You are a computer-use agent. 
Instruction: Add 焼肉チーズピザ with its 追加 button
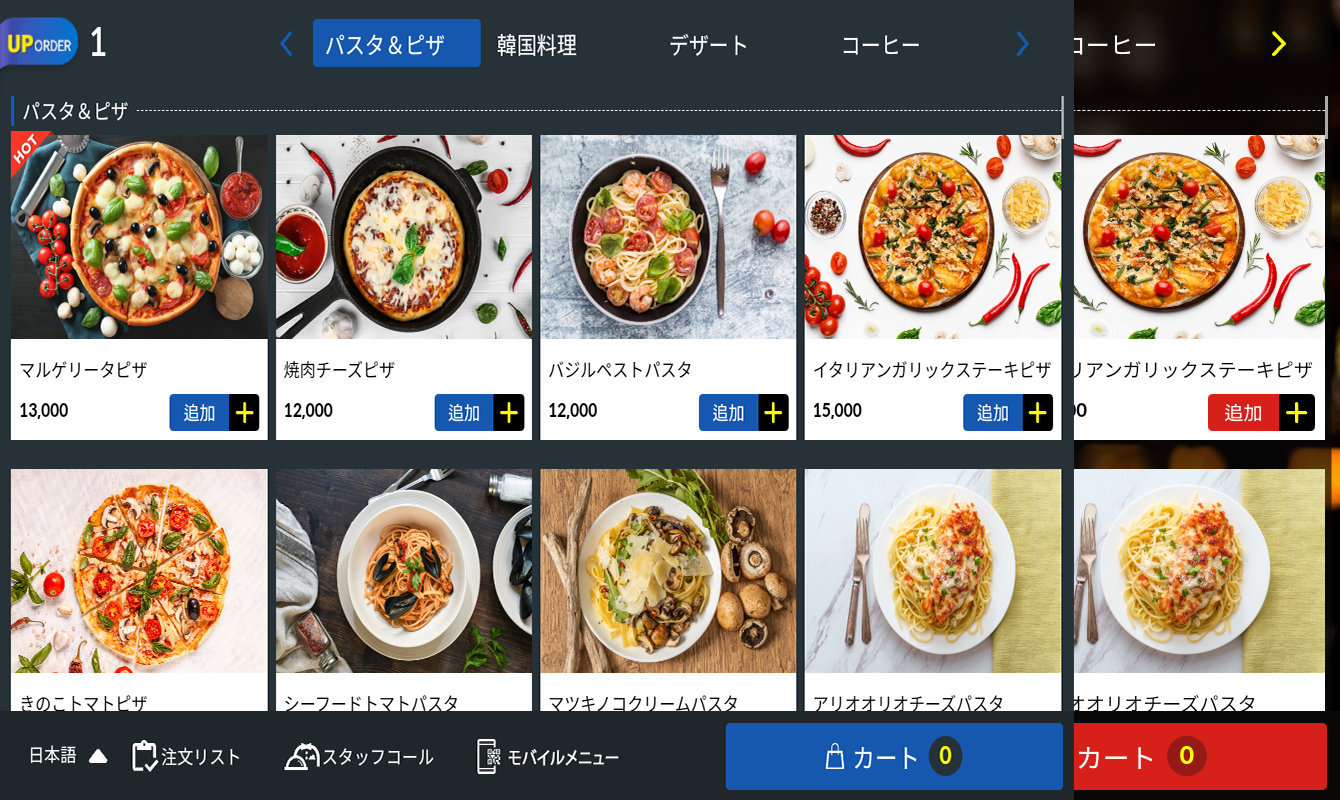tap(479, 413)
